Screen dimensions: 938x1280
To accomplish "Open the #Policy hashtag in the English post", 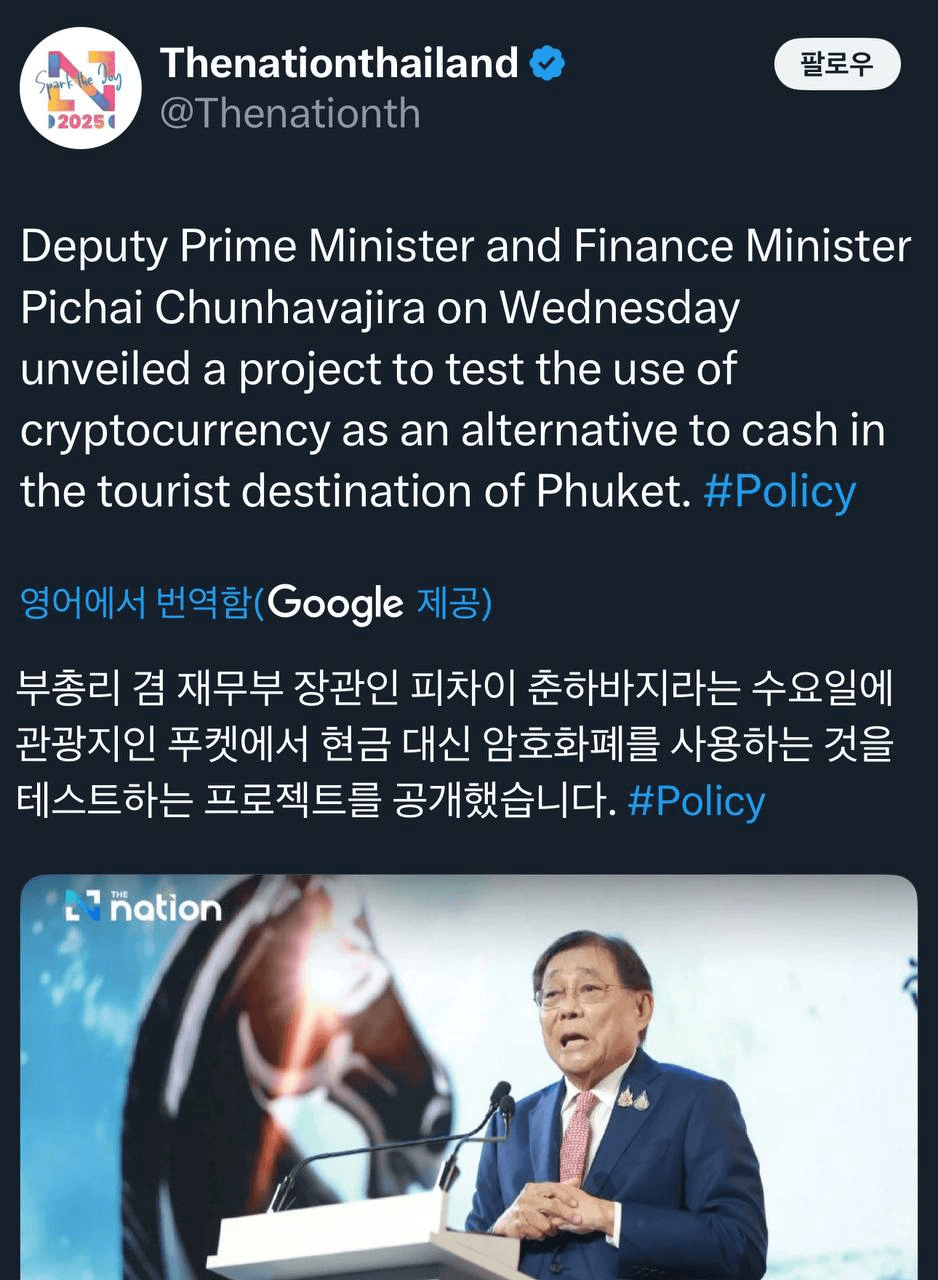I will (x=779, y=493).
